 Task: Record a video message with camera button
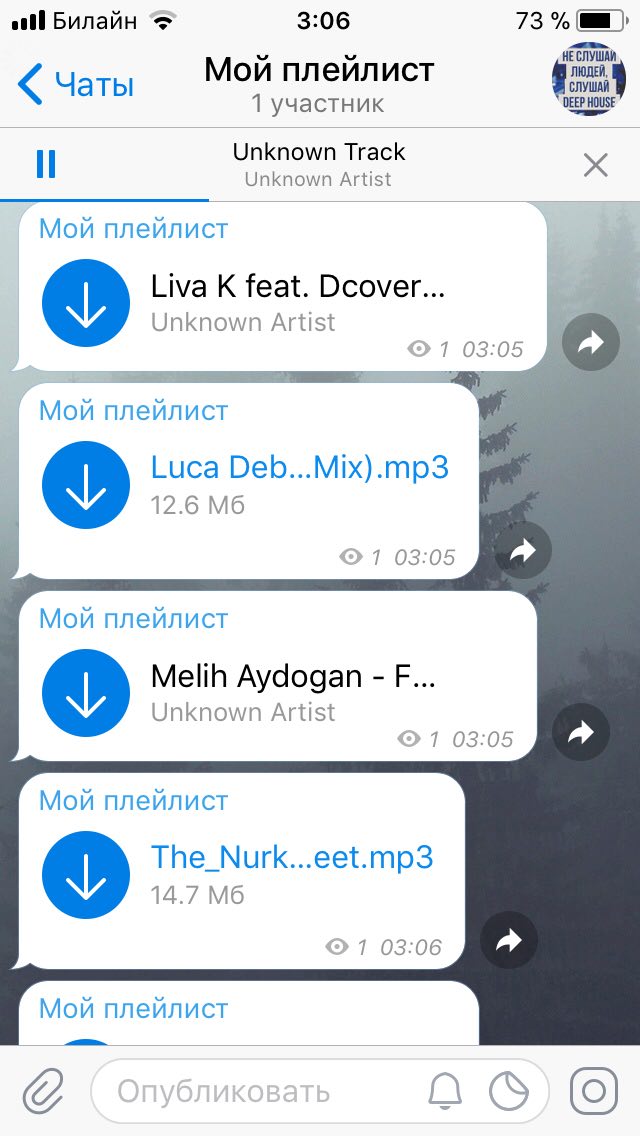[x=594, y=1091]
